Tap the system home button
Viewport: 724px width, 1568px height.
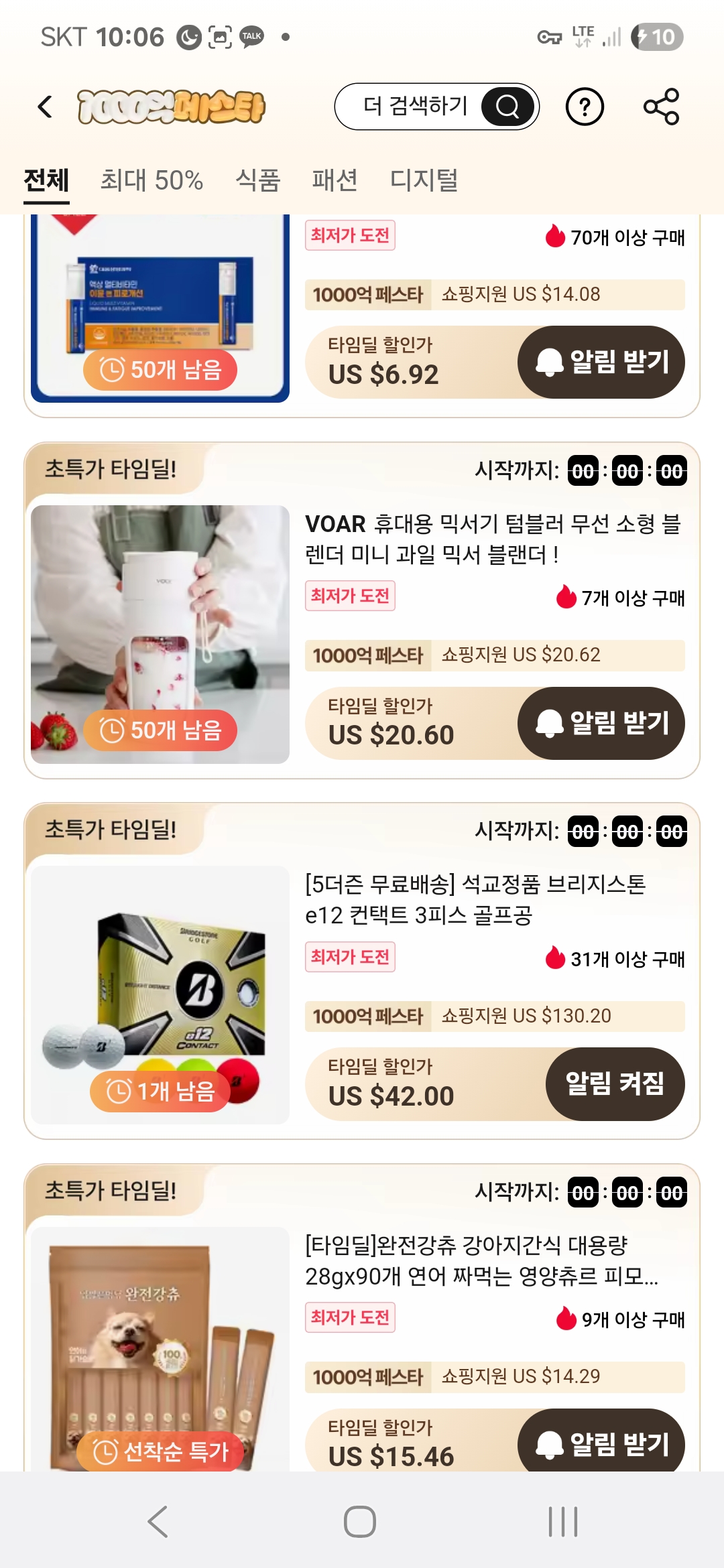(x=360, y=1521)
